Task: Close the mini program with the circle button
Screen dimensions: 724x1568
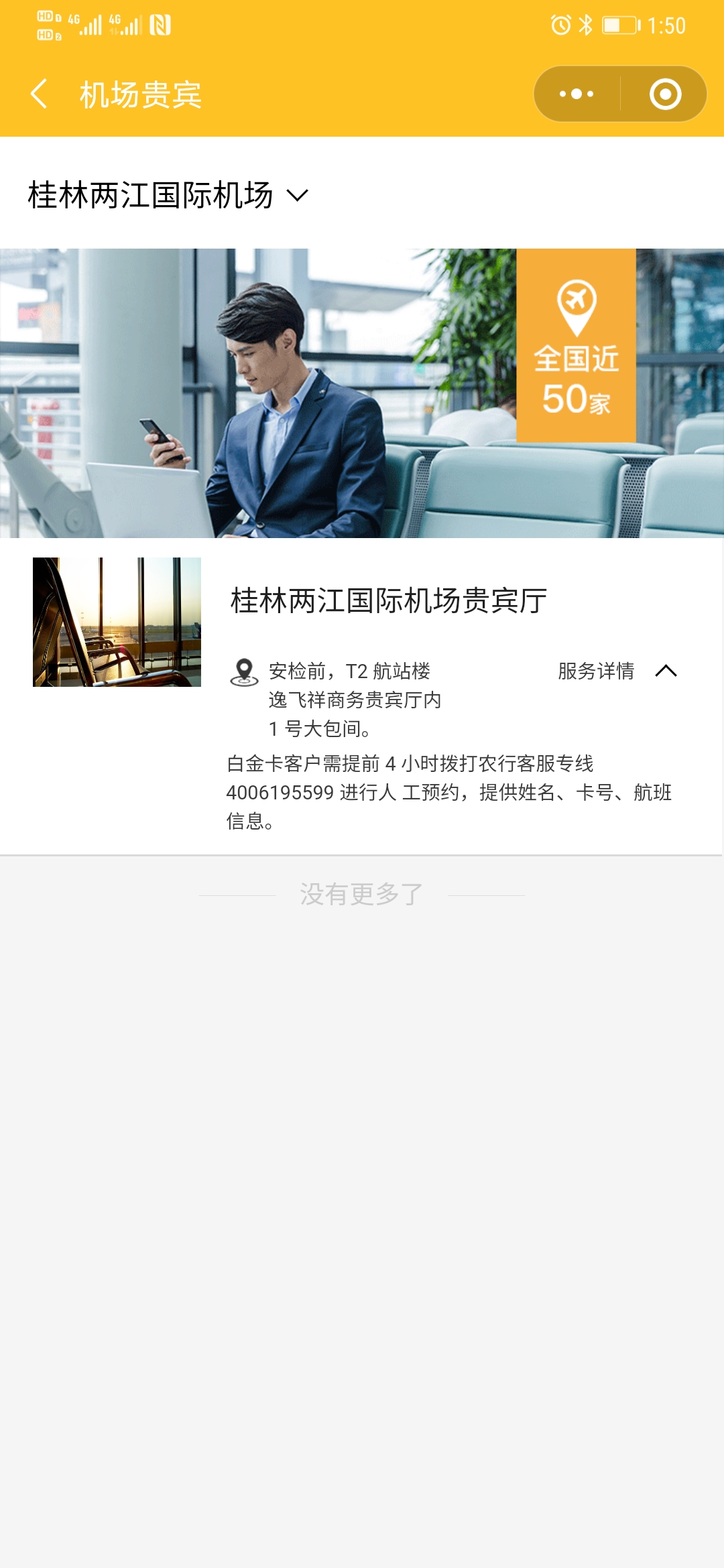Action: pyautogui.click(x=665, y=94)
